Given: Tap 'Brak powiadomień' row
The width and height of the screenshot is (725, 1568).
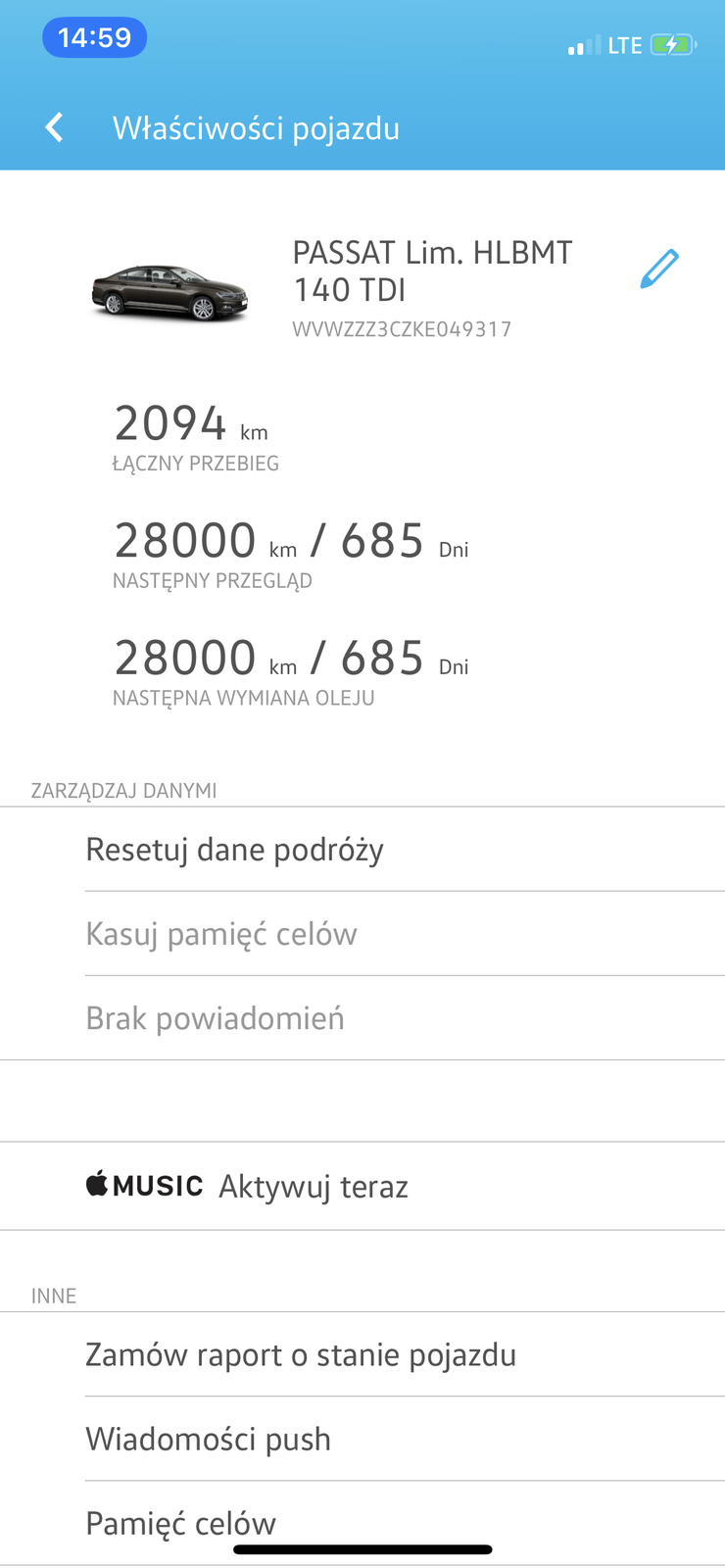Looking at the screenshot, I should click(217, 1017).
